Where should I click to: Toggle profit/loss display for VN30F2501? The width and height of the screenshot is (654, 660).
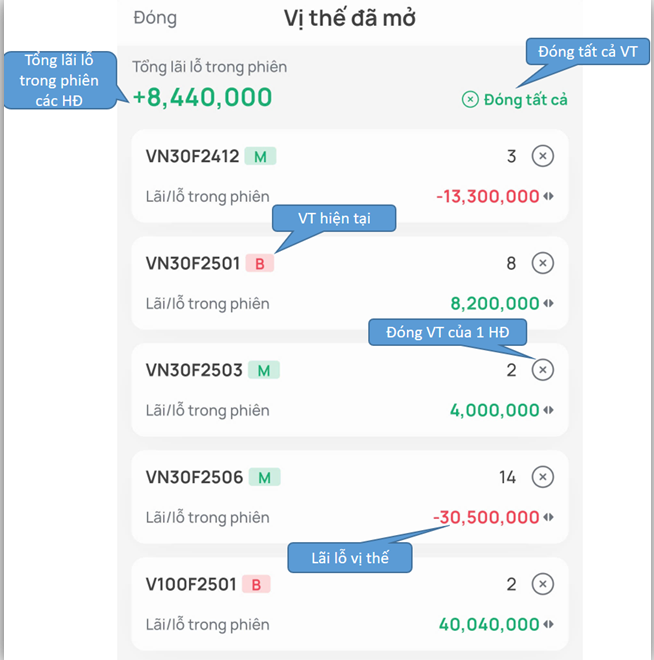pos(549,303)
